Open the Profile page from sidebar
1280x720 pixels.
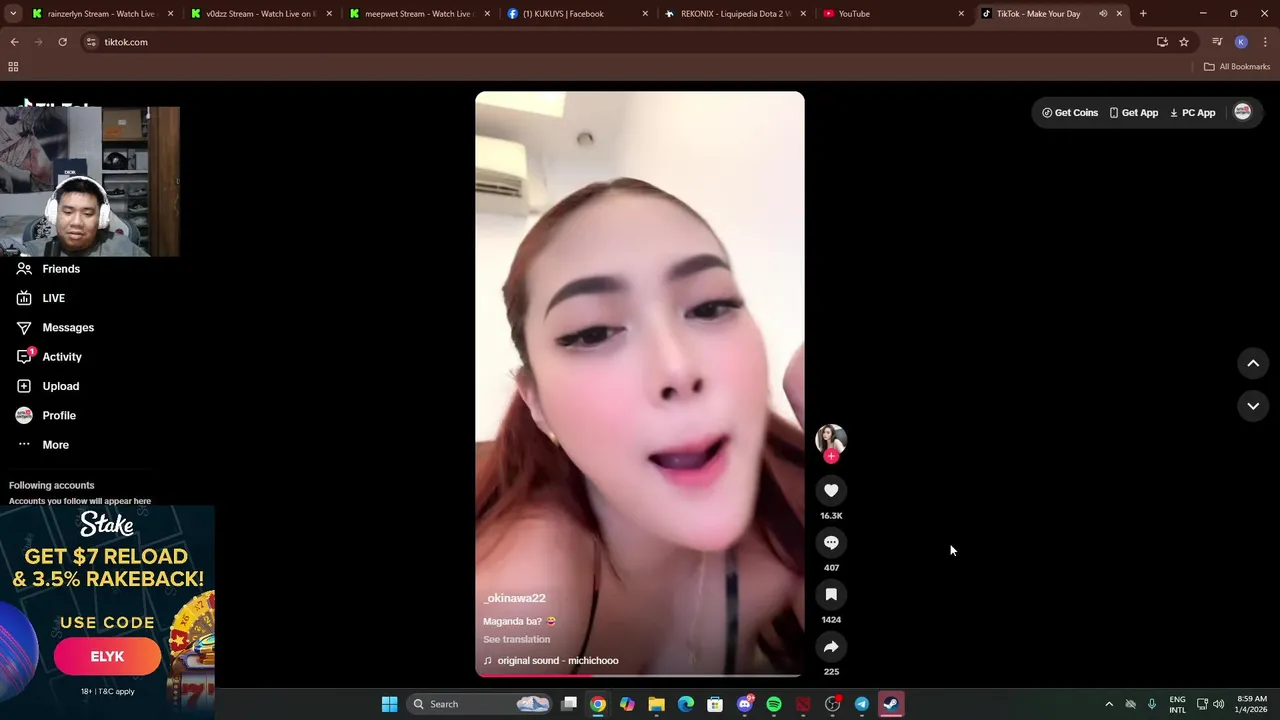58,415
